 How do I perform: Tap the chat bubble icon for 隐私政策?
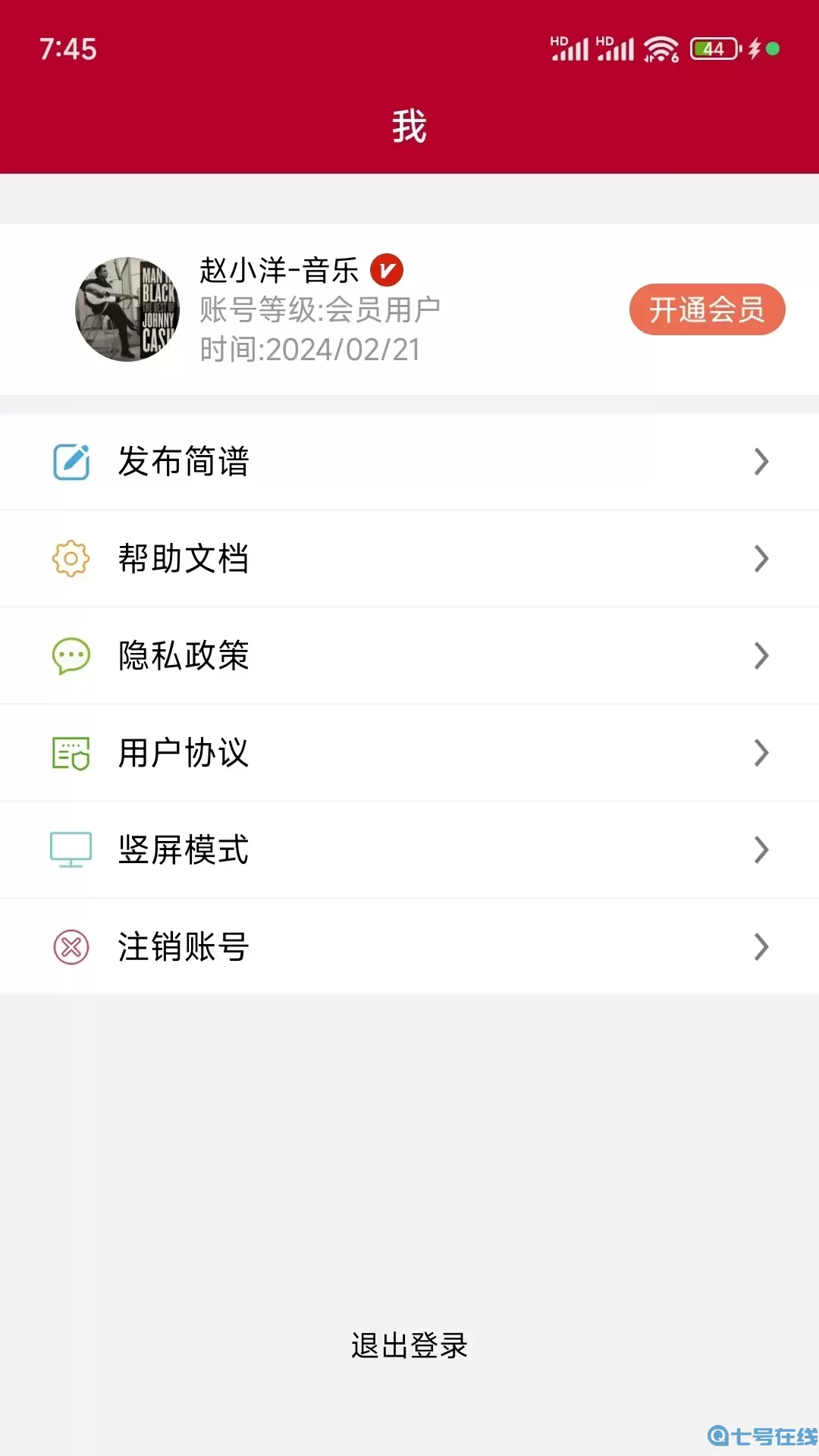click(x=71, y=655)
